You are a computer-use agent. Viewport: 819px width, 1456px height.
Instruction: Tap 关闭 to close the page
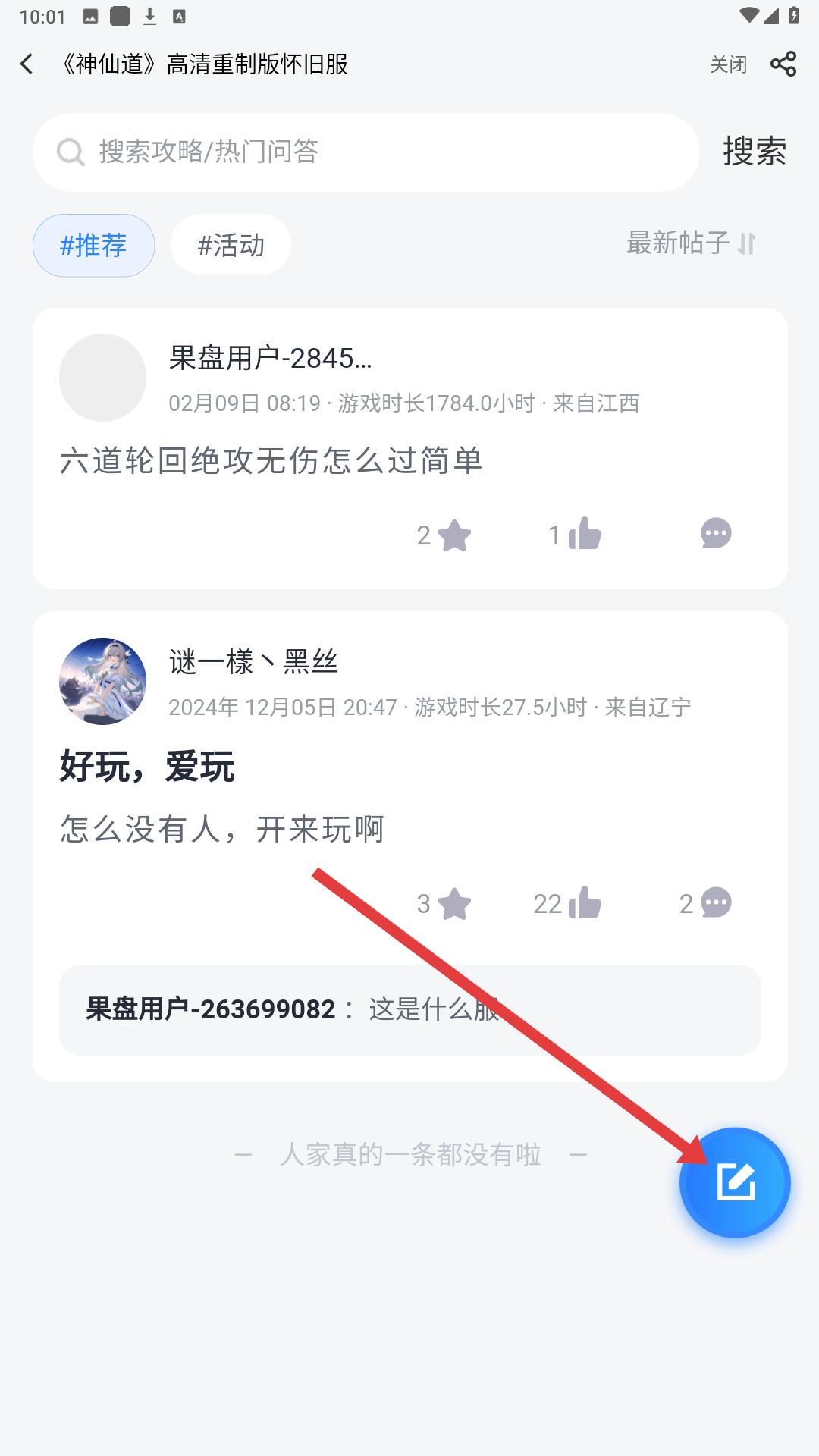728,64
